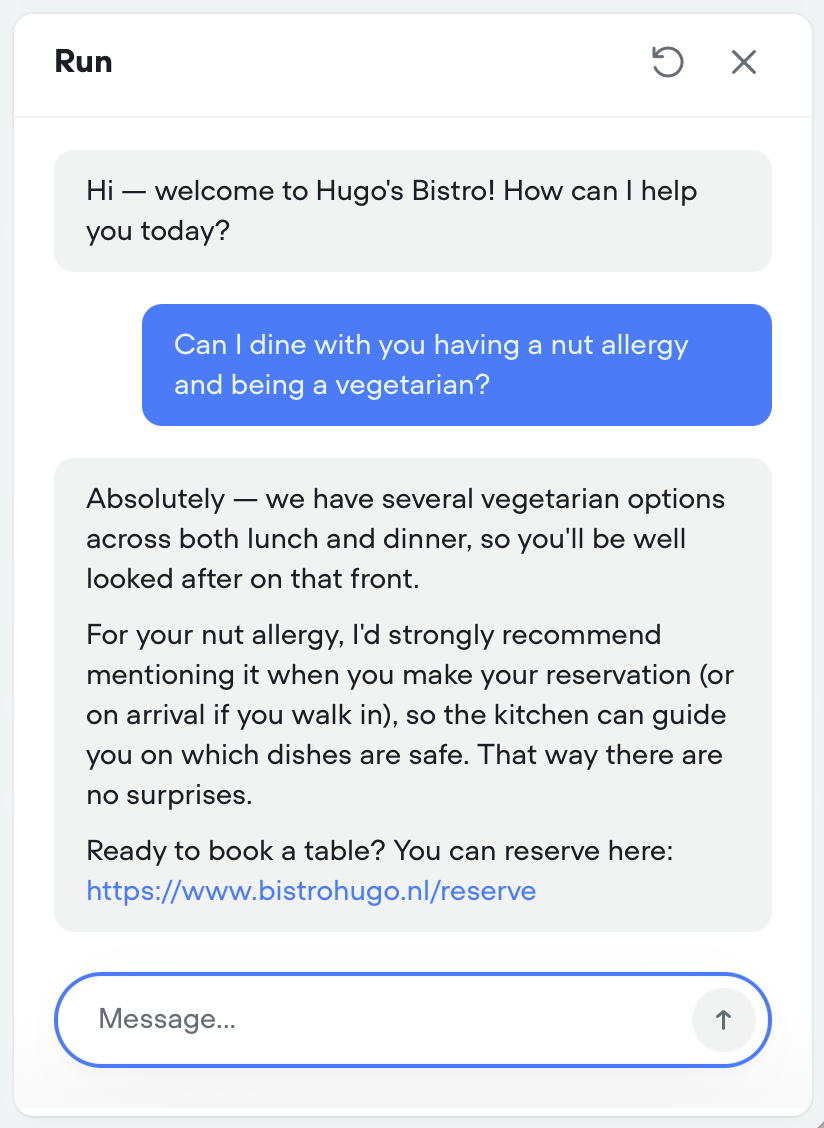Select the send button inside the message bar

725,1019
